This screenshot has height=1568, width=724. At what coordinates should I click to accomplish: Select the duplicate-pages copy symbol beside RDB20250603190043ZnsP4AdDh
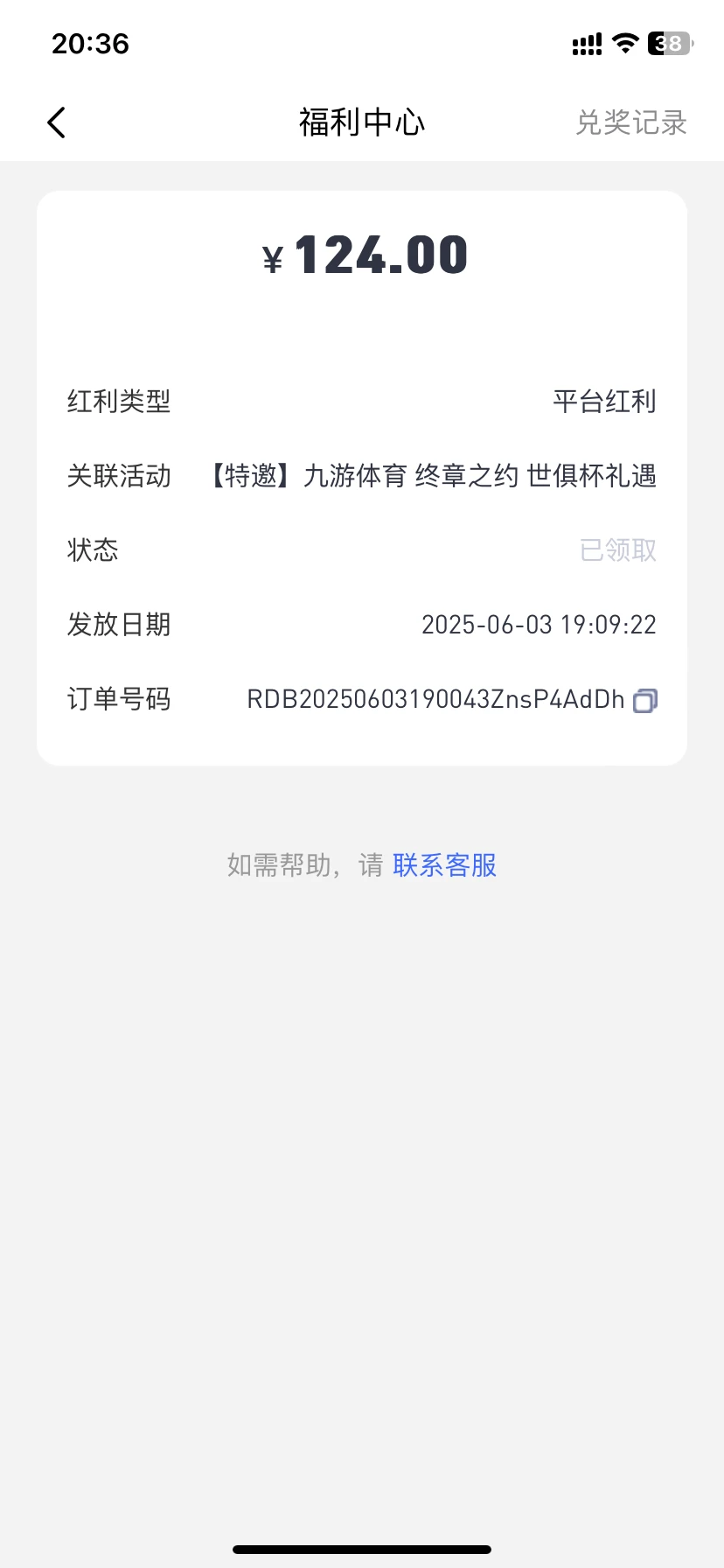point(644,699)
